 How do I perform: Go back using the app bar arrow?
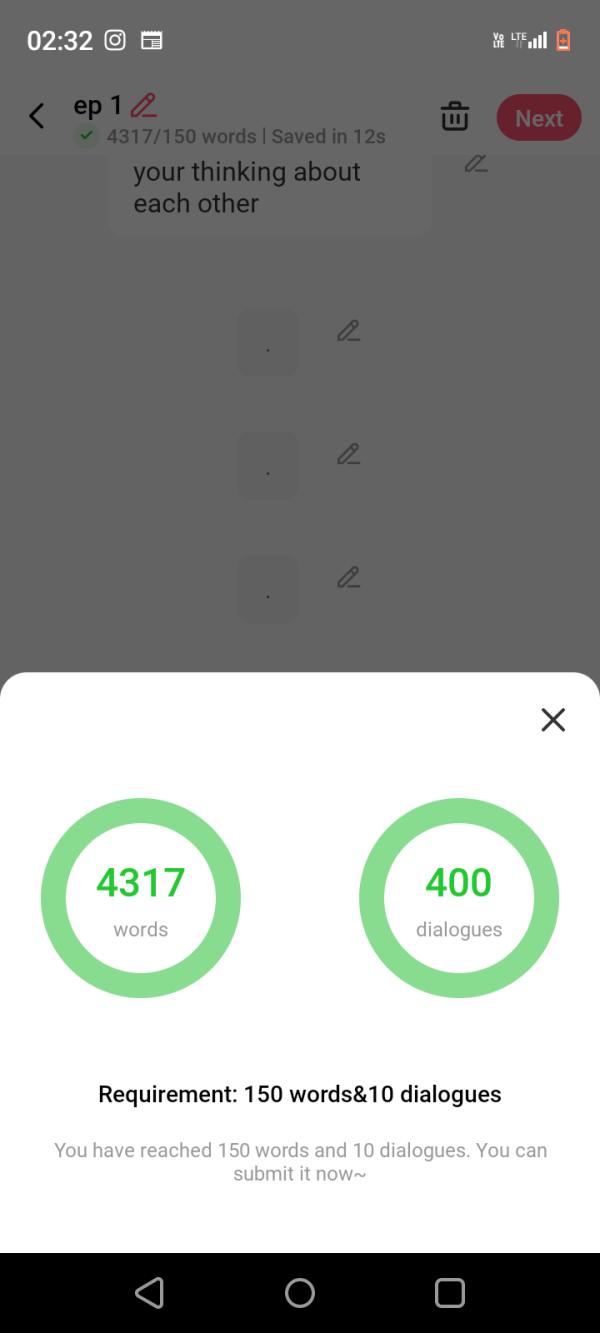pos(37,116)
